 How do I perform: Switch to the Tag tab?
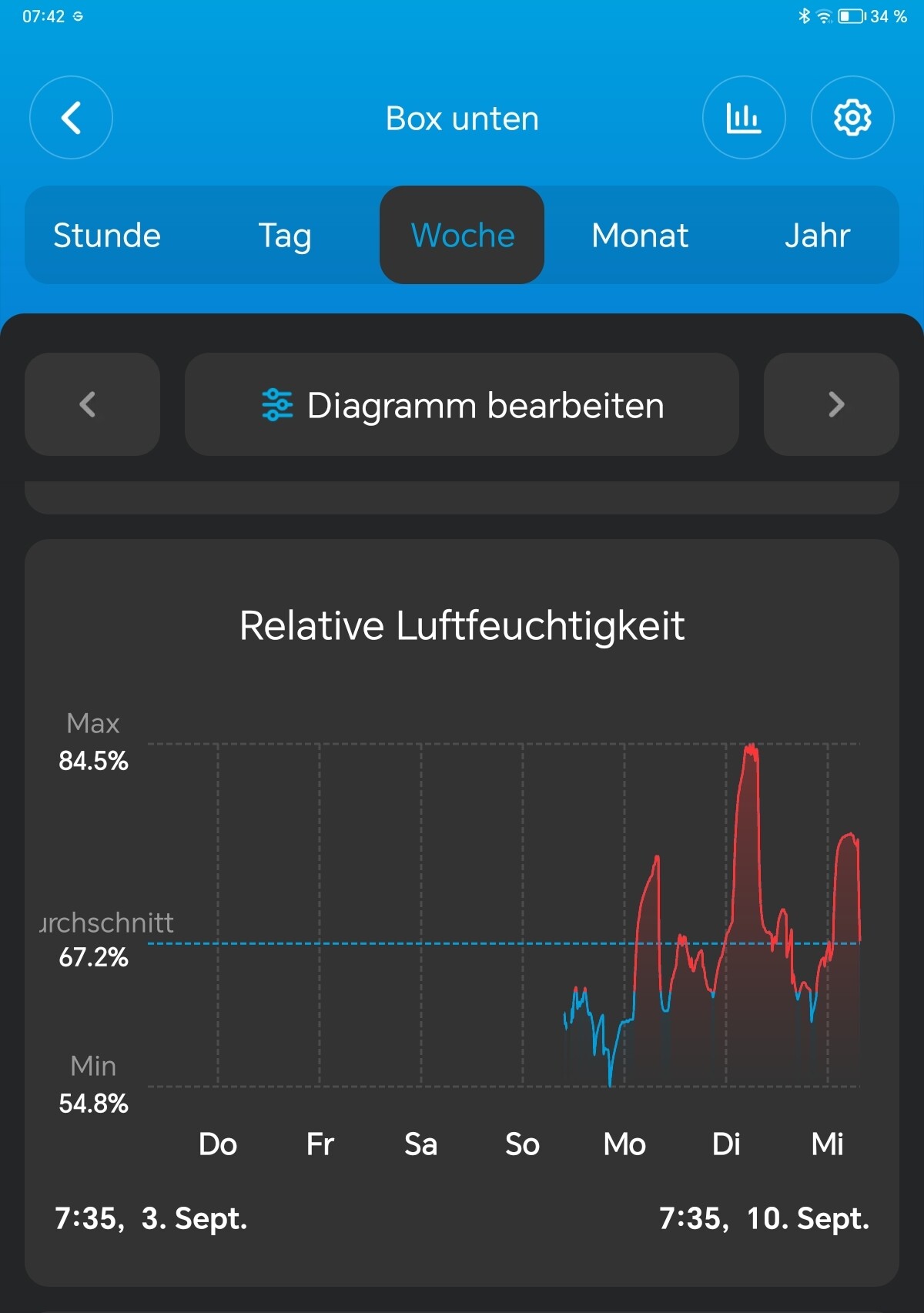[284, 236]
